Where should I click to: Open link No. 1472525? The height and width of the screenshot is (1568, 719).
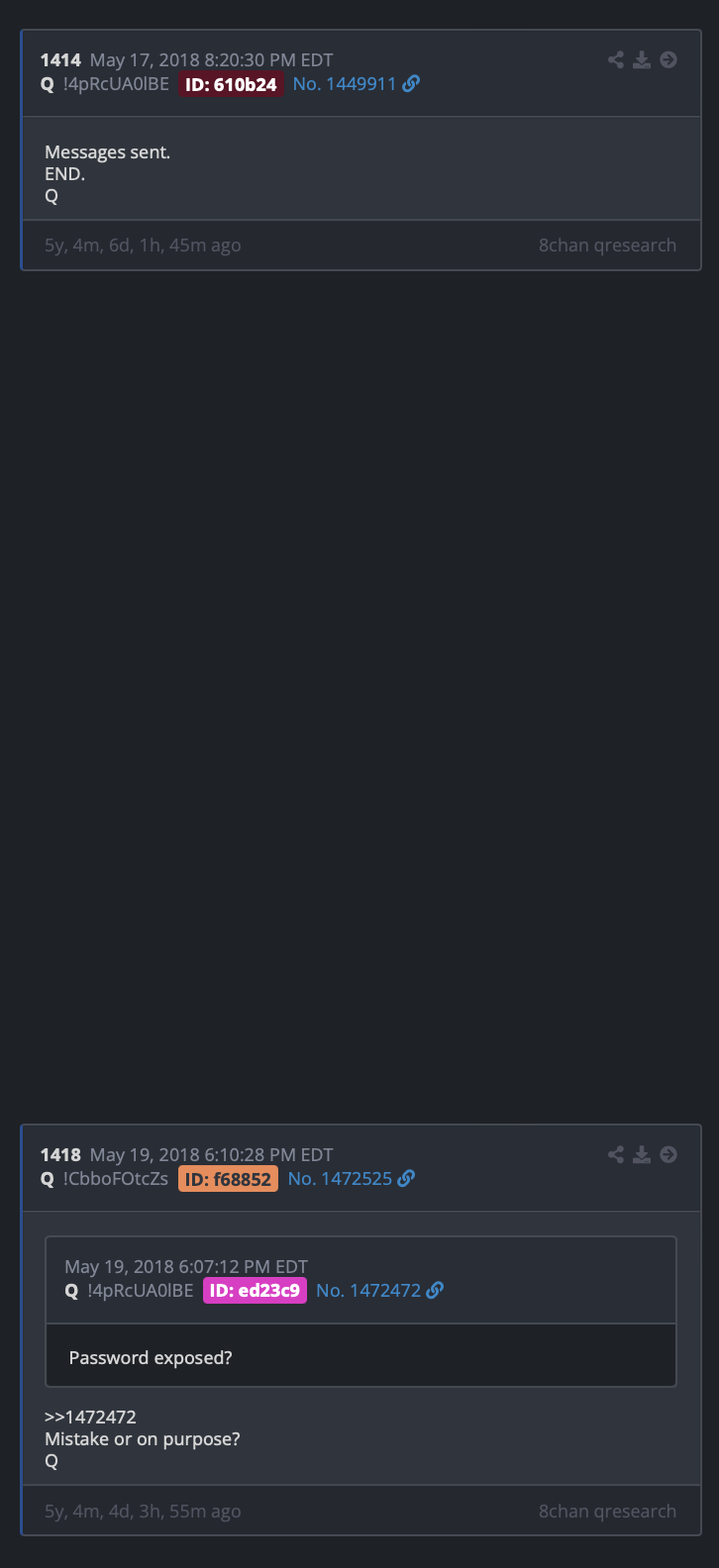(351, 1179)
